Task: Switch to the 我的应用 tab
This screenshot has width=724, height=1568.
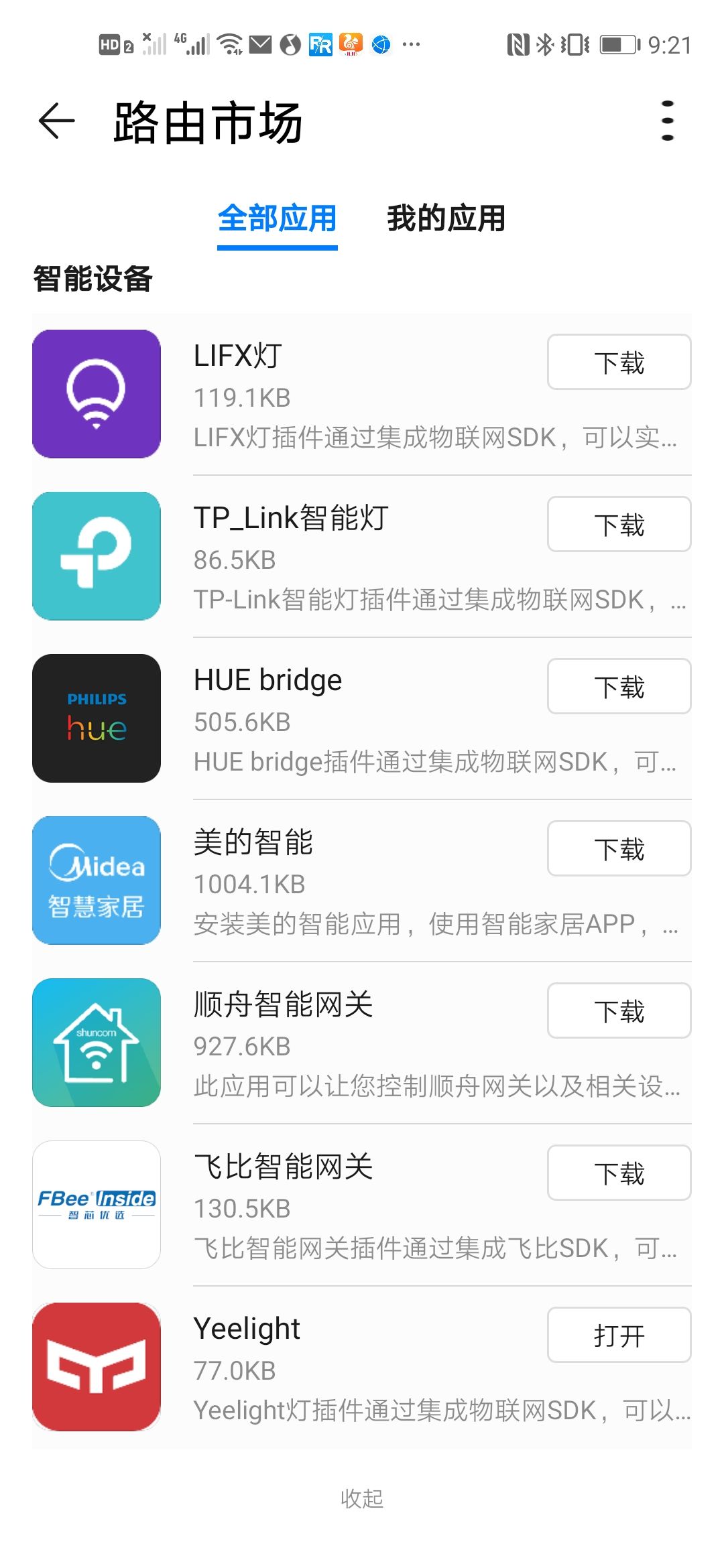Action: (x=446, y=219)
